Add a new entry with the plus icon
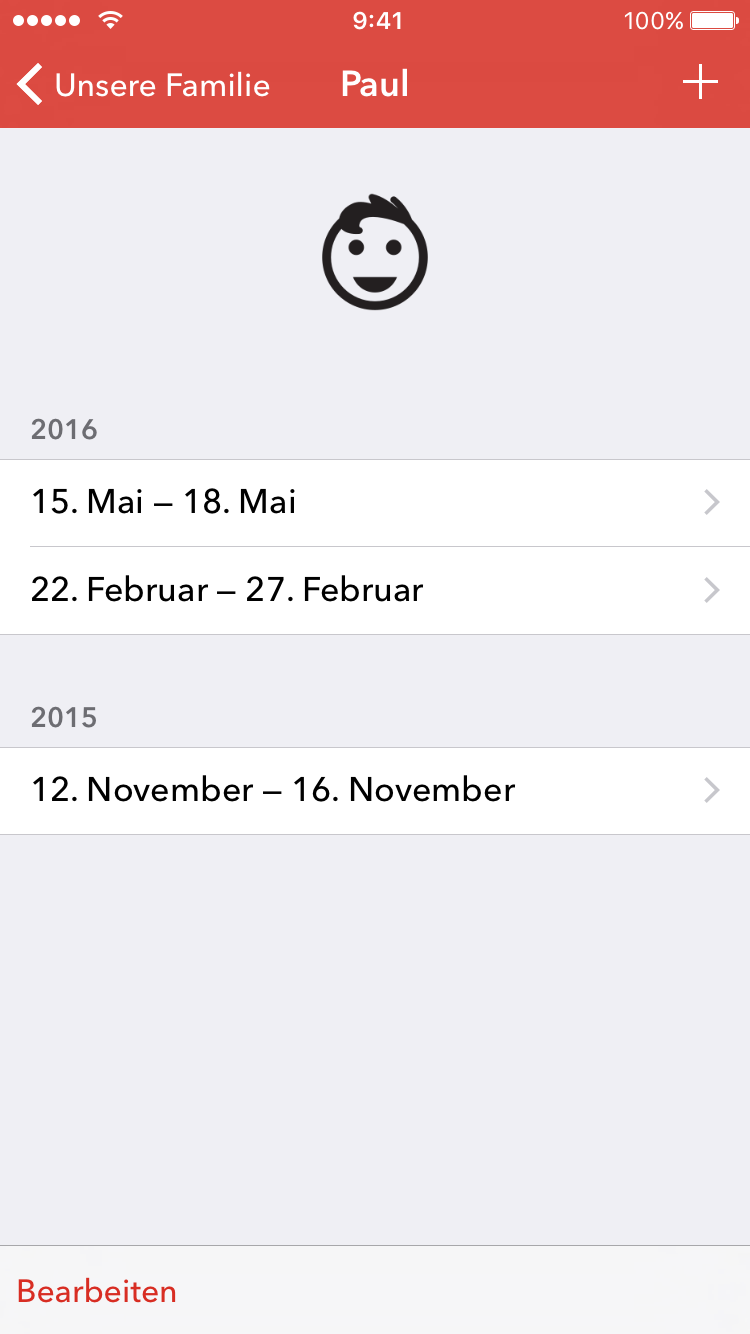Screen dimensions: 750x1334 point(700,83)
